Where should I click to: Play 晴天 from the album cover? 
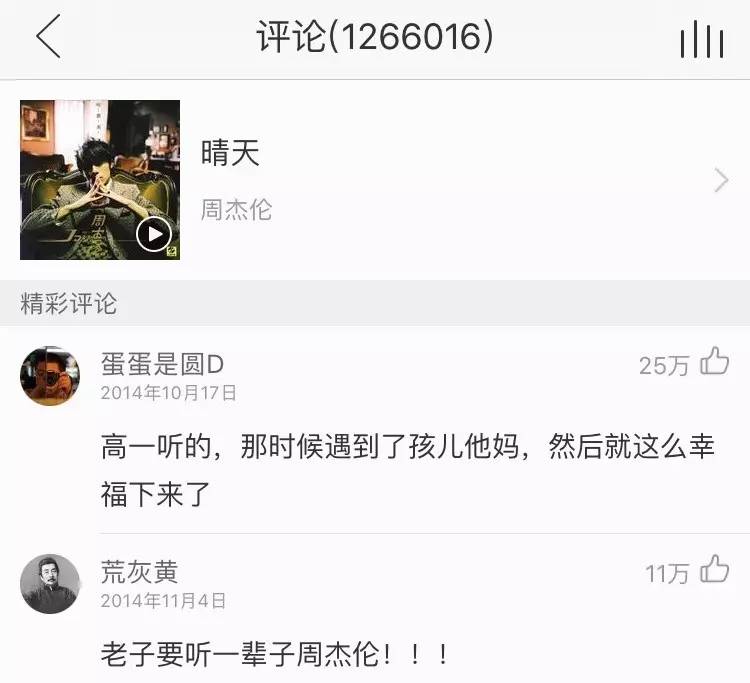point(153,234)
